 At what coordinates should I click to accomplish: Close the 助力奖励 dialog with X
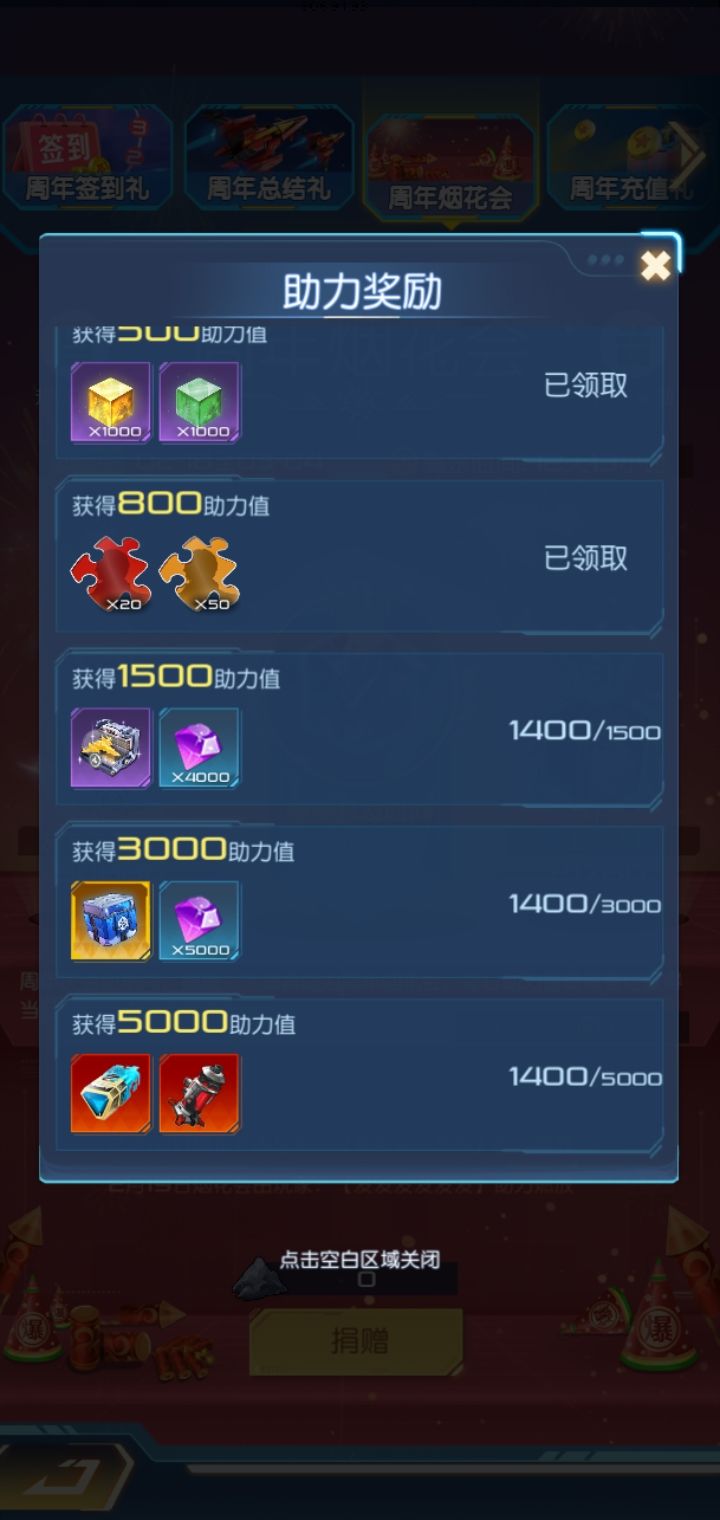pos(655,265)
